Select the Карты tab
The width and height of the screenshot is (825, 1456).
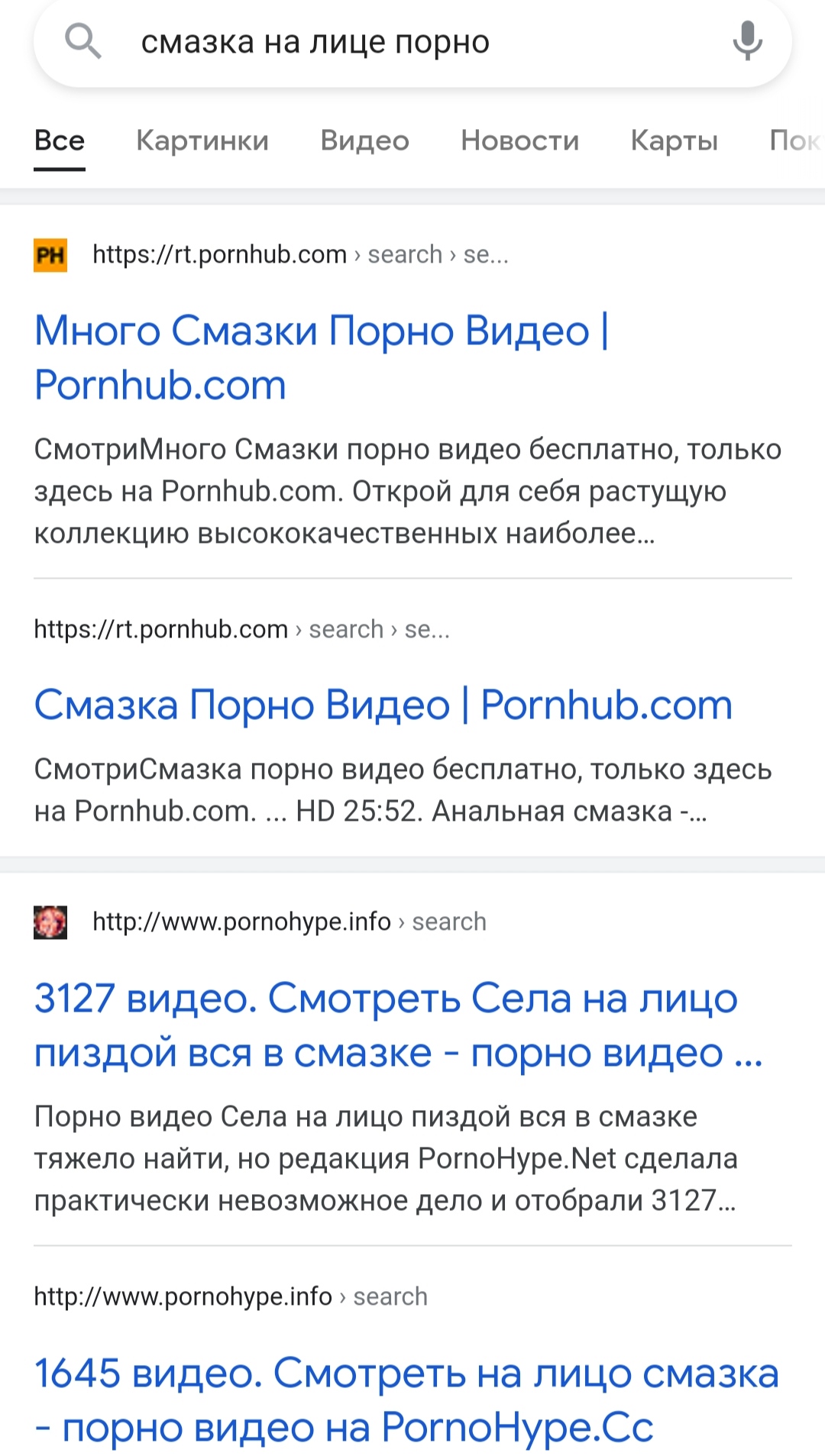click(x=674, y=140)
